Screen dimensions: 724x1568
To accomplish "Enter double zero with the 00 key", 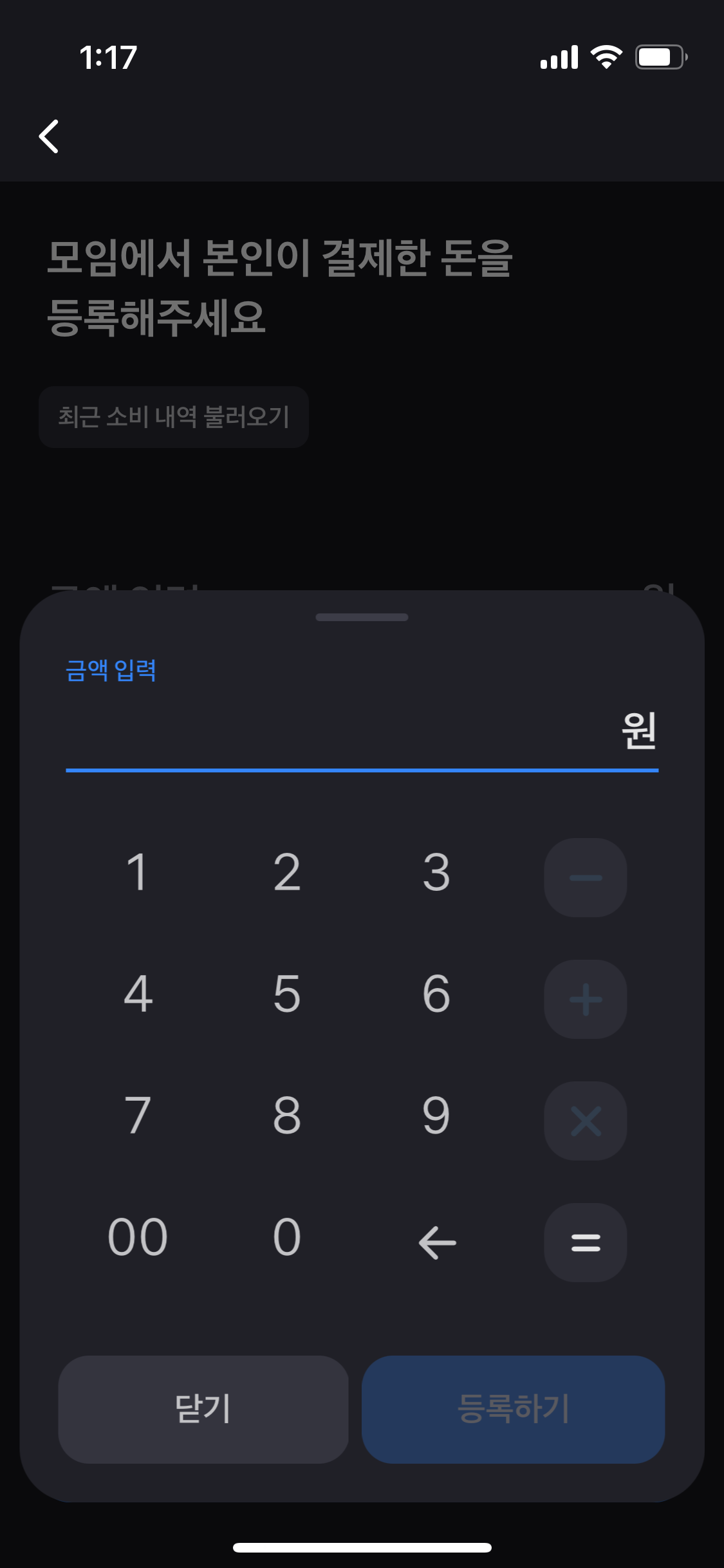I will [138, 1237].
